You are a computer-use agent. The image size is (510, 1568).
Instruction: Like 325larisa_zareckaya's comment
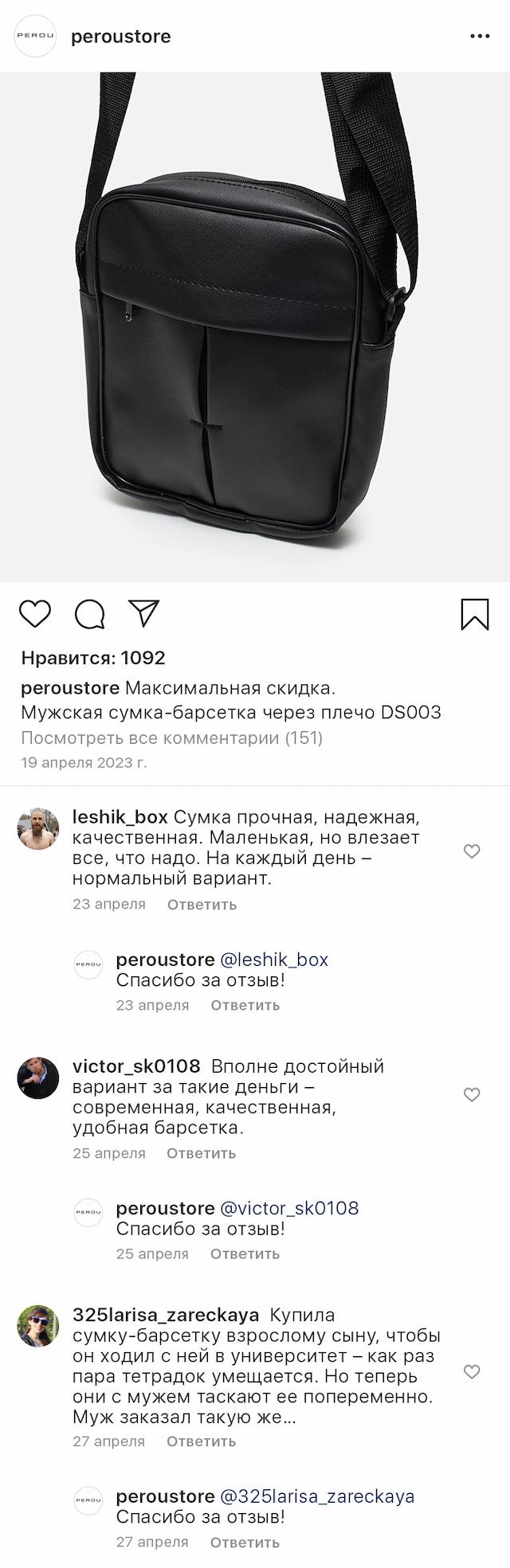point(472,1371)
